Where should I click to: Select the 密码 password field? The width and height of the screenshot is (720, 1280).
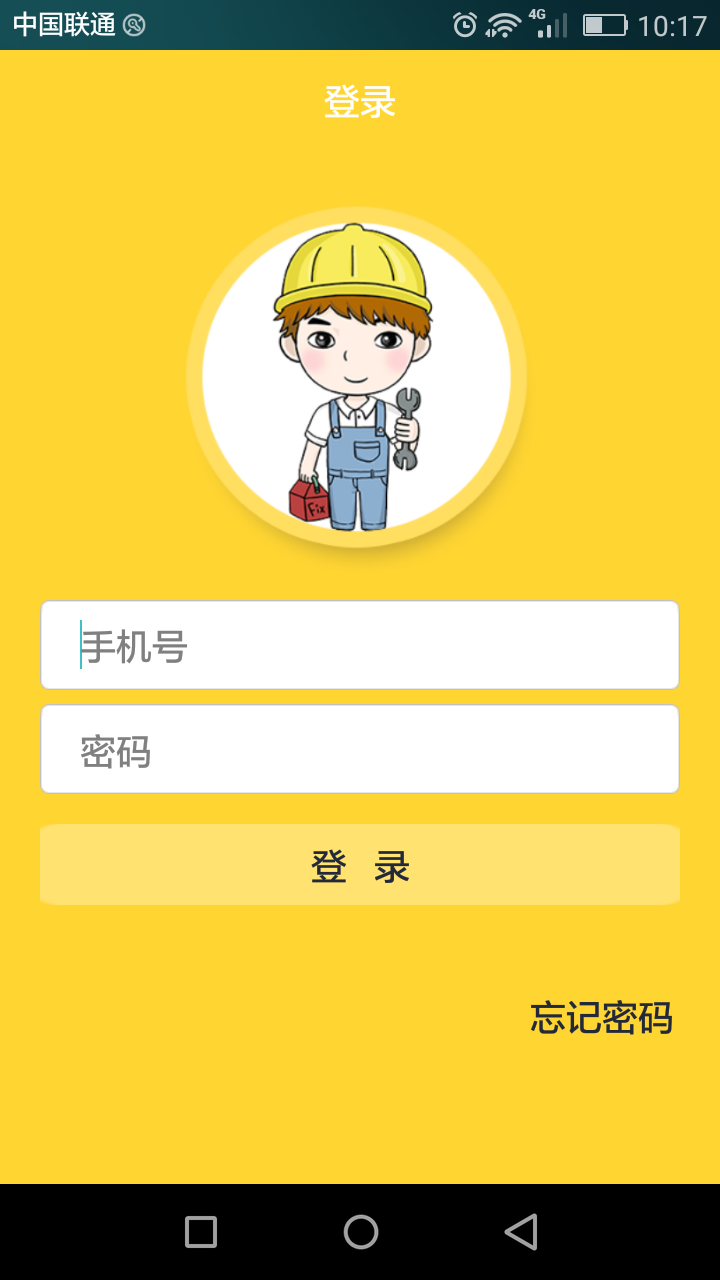(360, 748)
